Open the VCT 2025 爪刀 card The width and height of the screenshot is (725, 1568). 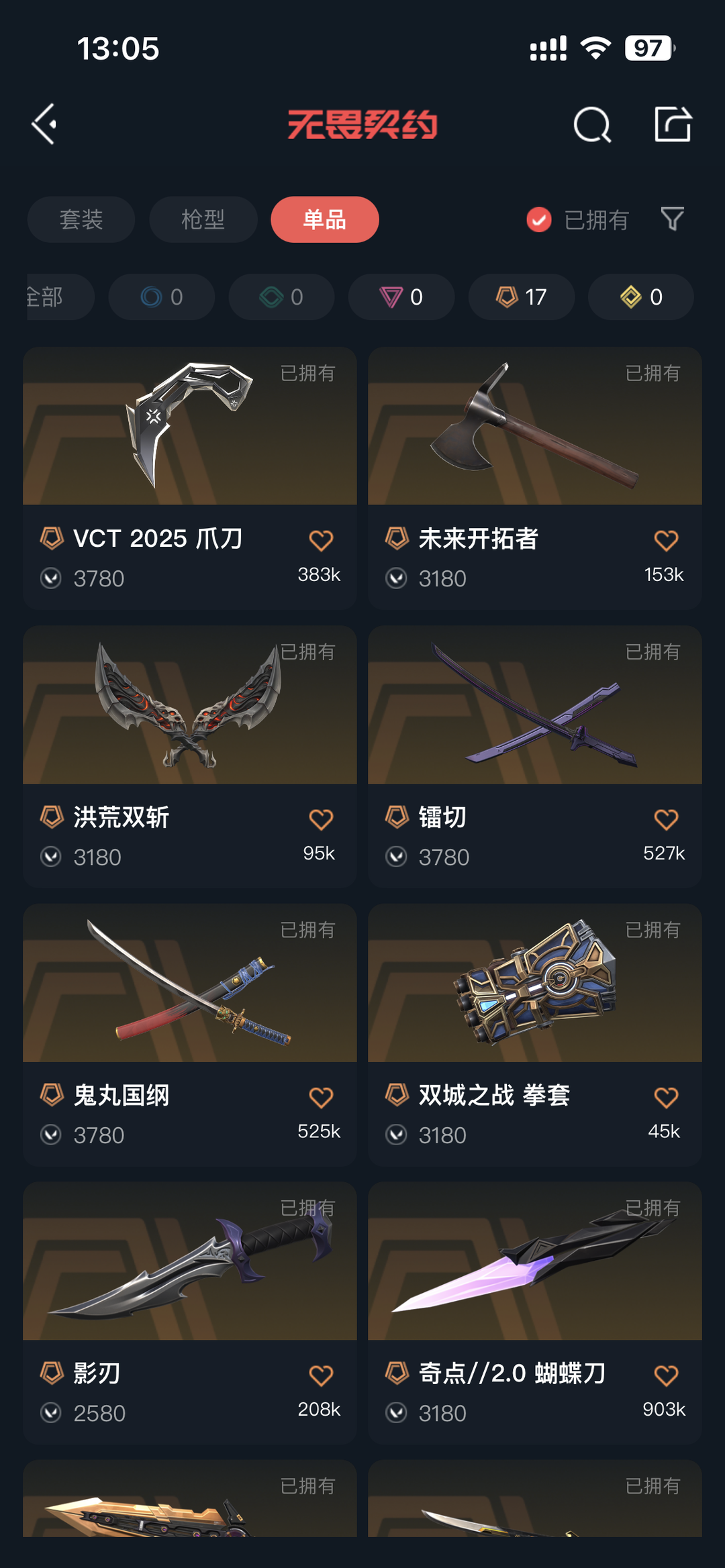point(190,478)
